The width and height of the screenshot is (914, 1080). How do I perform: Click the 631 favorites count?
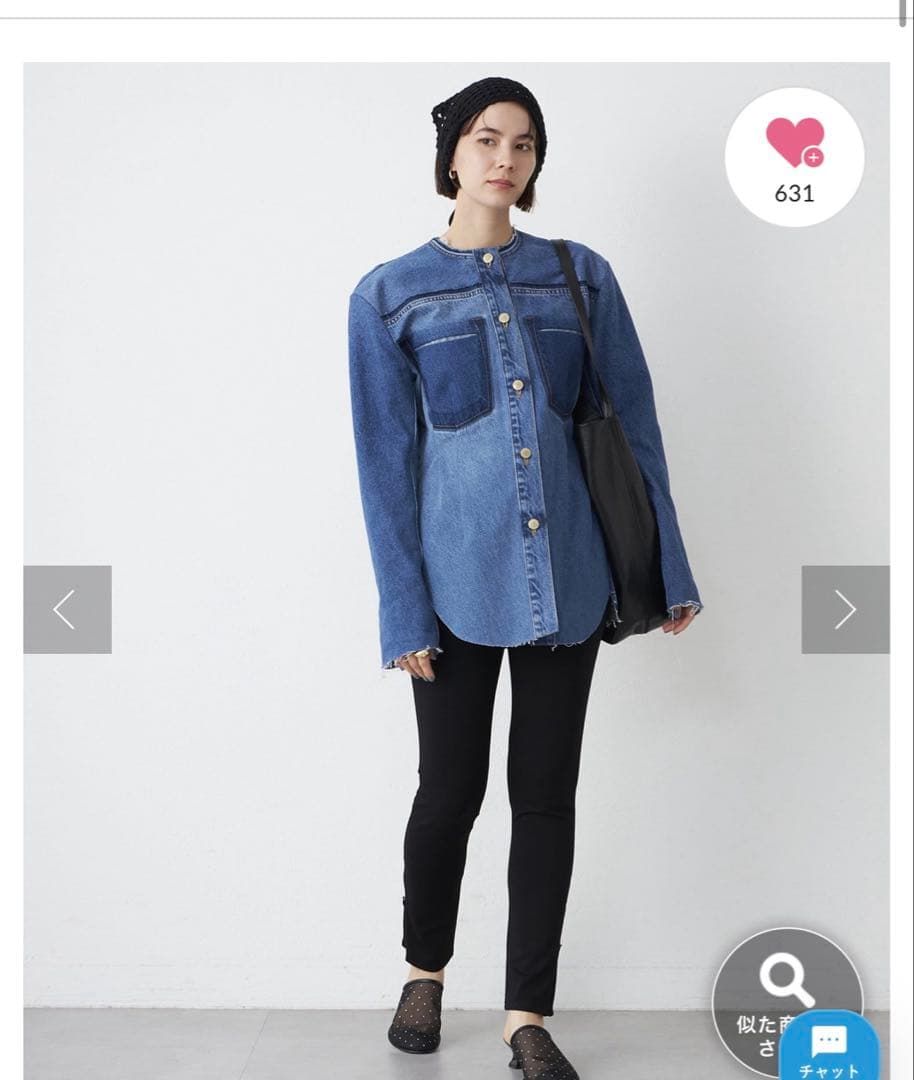click(795, 193)
